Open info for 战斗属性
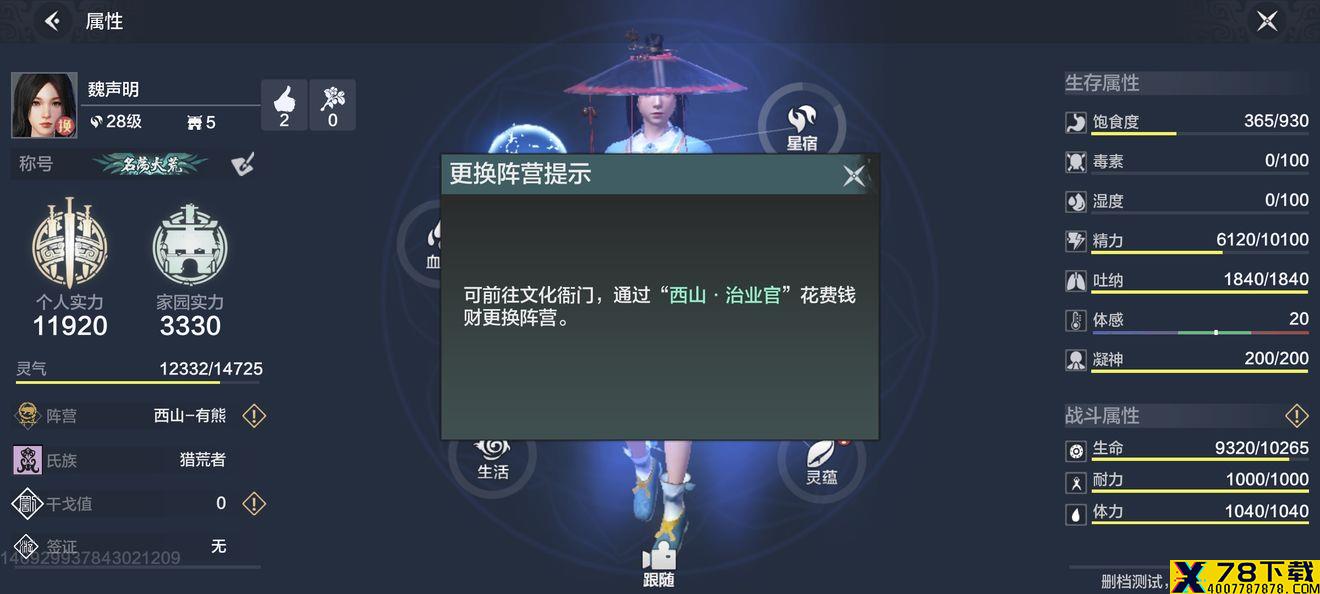Screen dimensions: 1320x594 [1296, 415]
